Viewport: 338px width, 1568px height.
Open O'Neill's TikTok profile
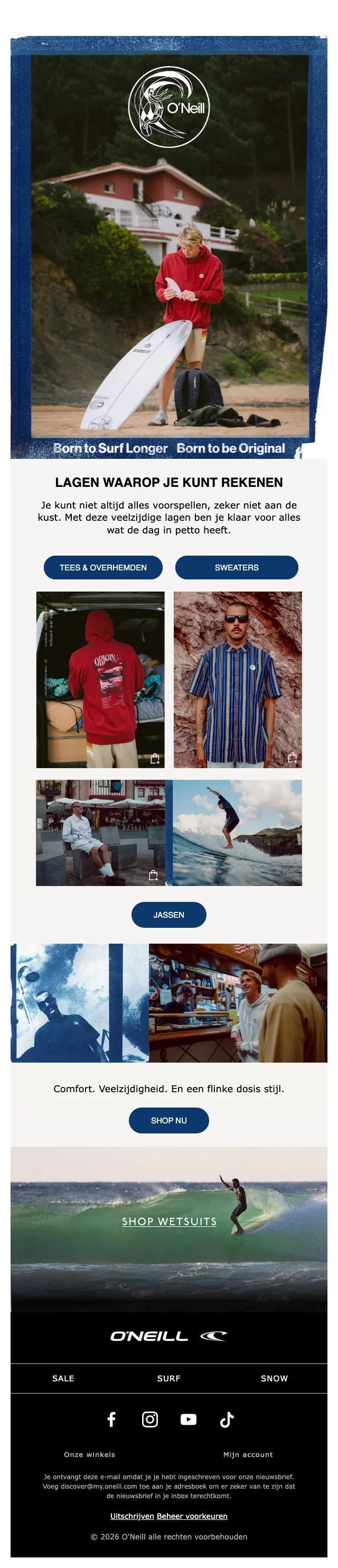[227, 1419]
